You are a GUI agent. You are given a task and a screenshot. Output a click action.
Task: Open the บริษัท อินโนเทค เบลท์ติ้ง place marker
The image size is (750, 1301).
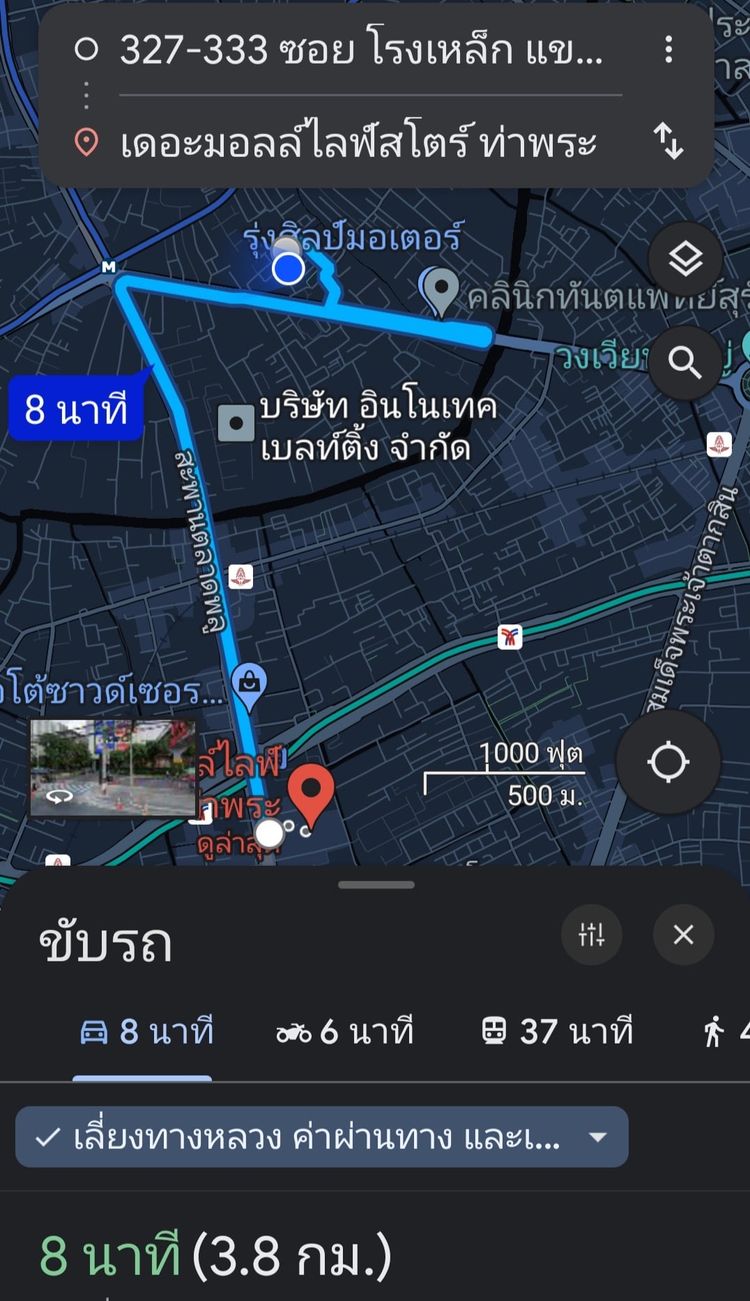(x=237, y=423)
